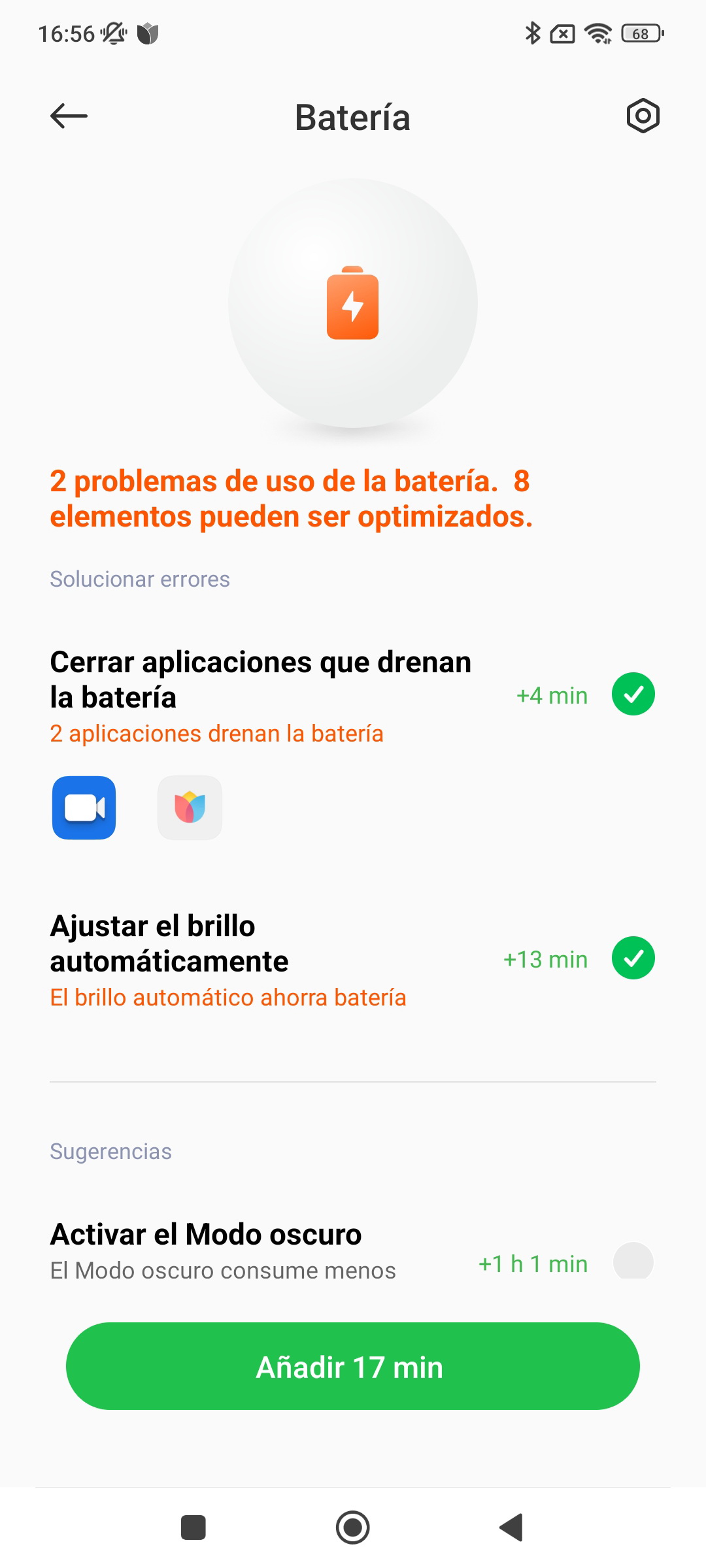Image resolution: width=706 pixels, height=1568 pixels.
Task: Go back from the Batería screen
Action: (69, 116)
